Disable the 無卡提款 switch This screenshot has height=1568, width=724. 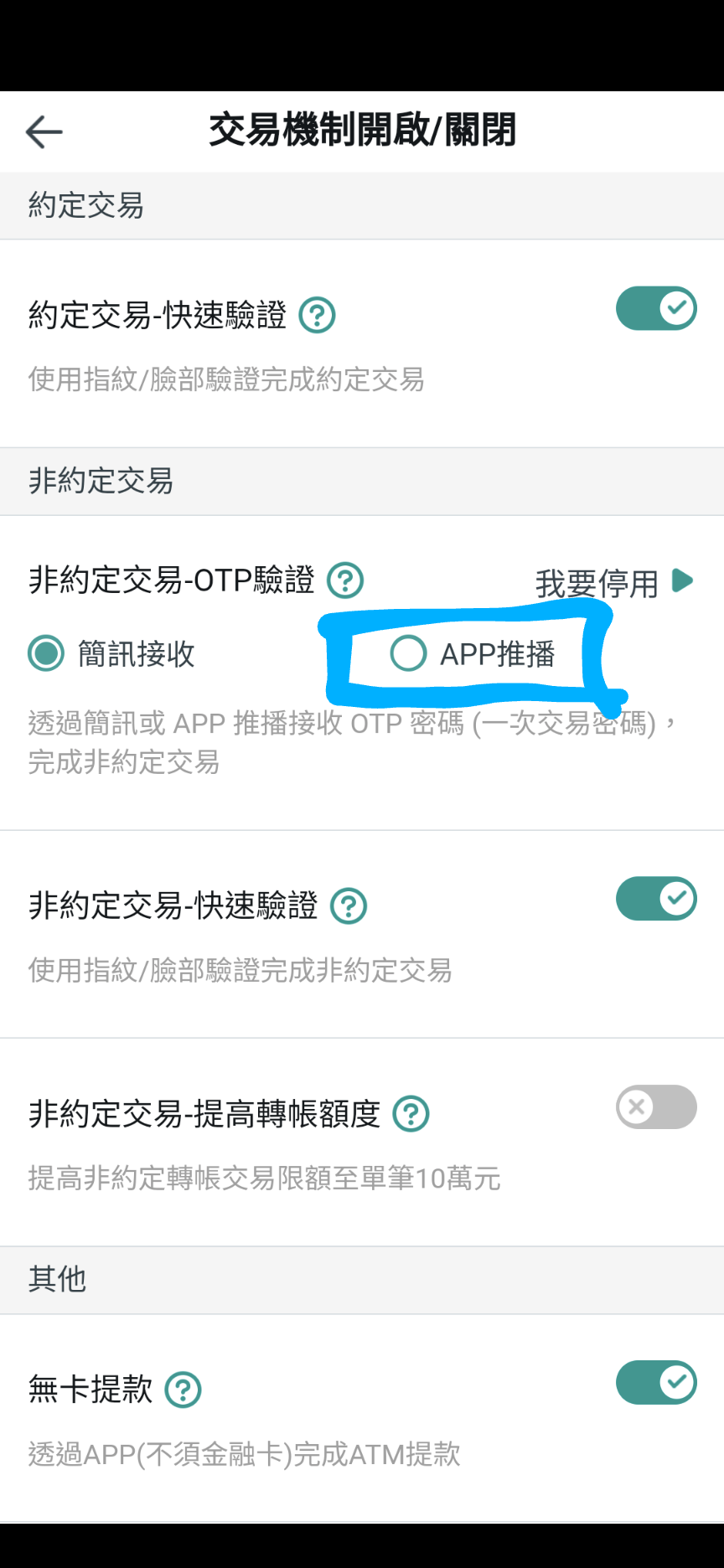point(656,1382)
